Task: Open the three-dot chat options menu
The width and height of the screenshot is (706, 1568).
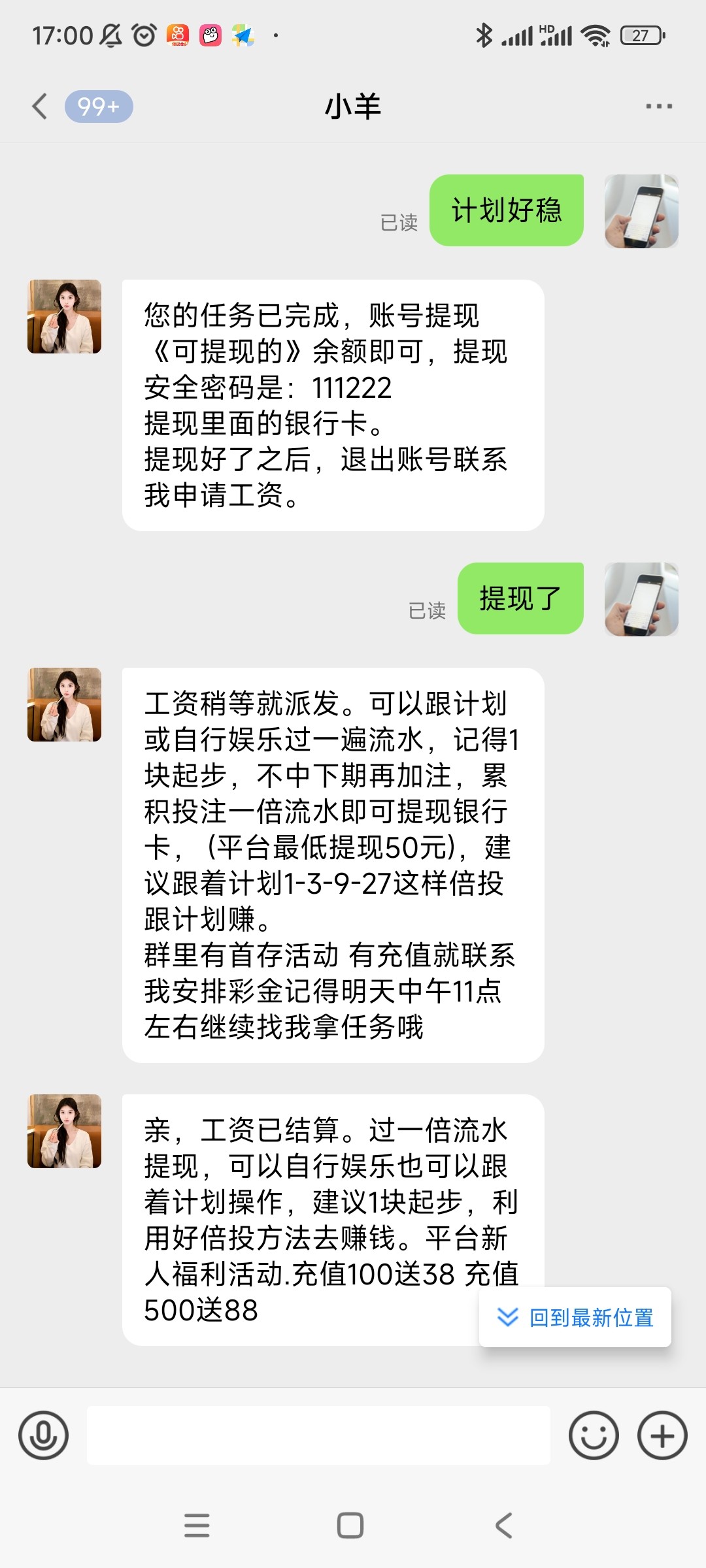Action: pos(658,106)
